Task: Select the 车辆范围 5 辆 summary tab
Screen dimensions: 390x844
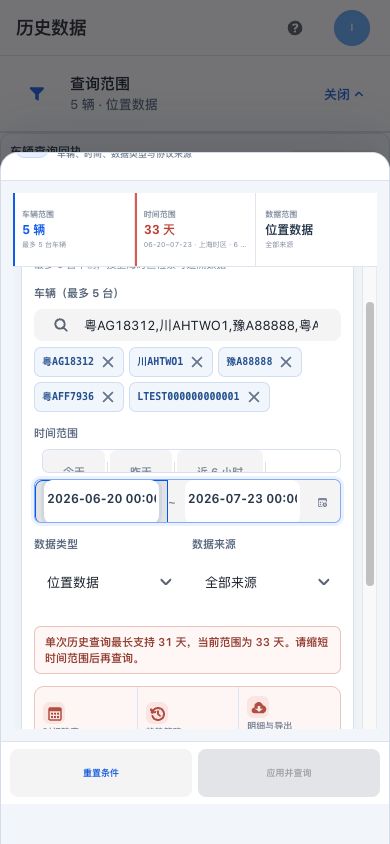Action: pos(74,229)
